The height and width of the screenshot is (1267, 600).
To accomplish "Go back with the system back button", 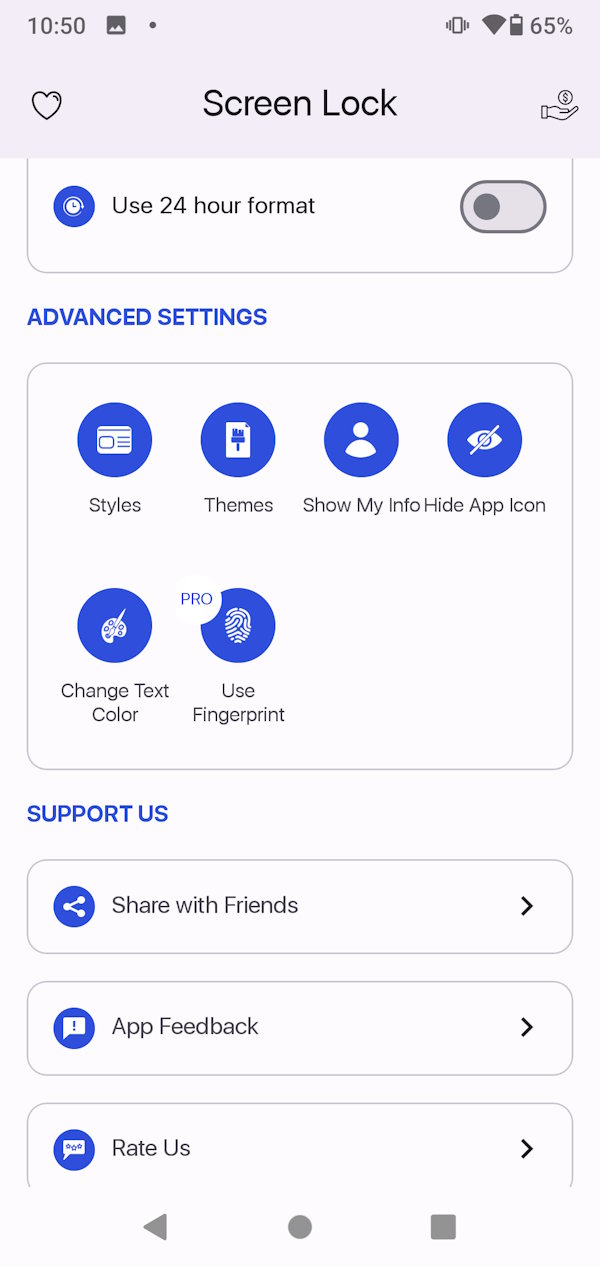I will pyautogui.click(x=155, y=1227).
